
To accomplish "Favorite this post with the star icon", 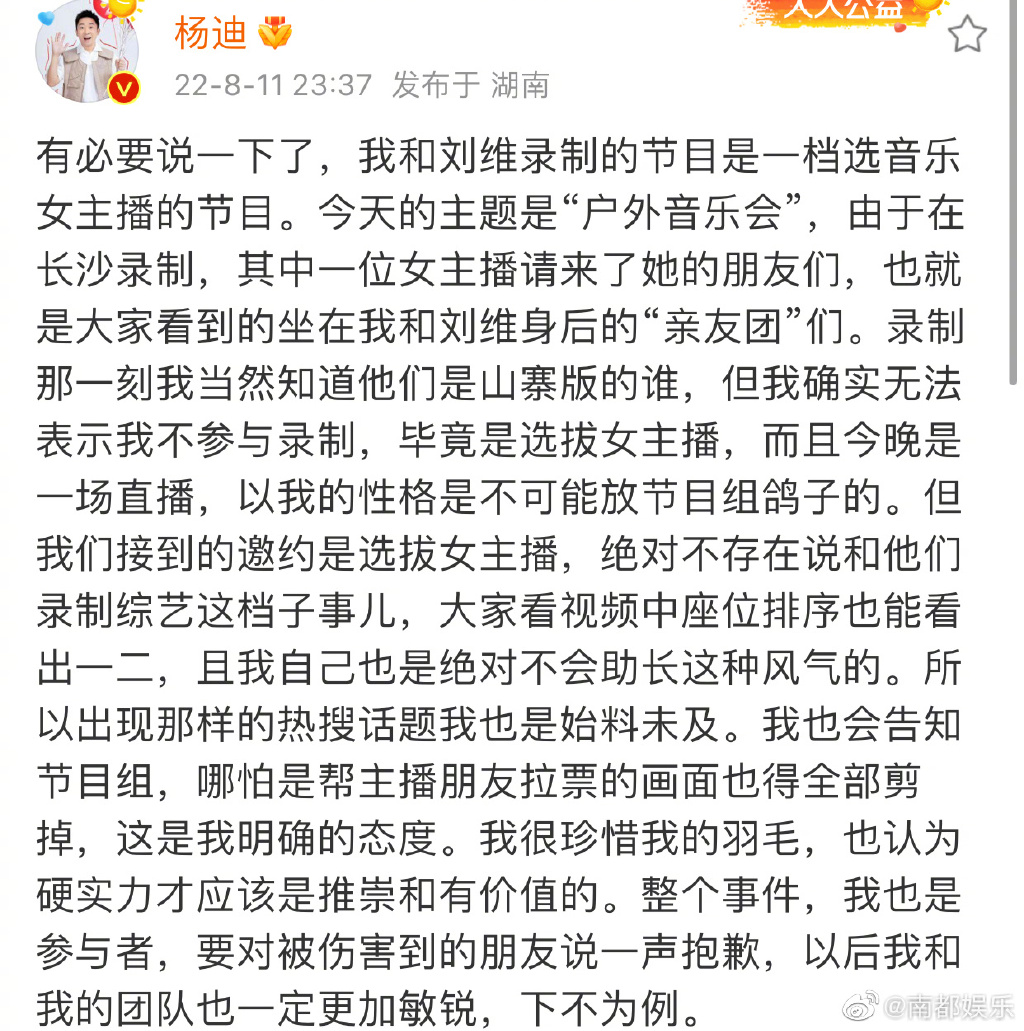I will (966, 35).
